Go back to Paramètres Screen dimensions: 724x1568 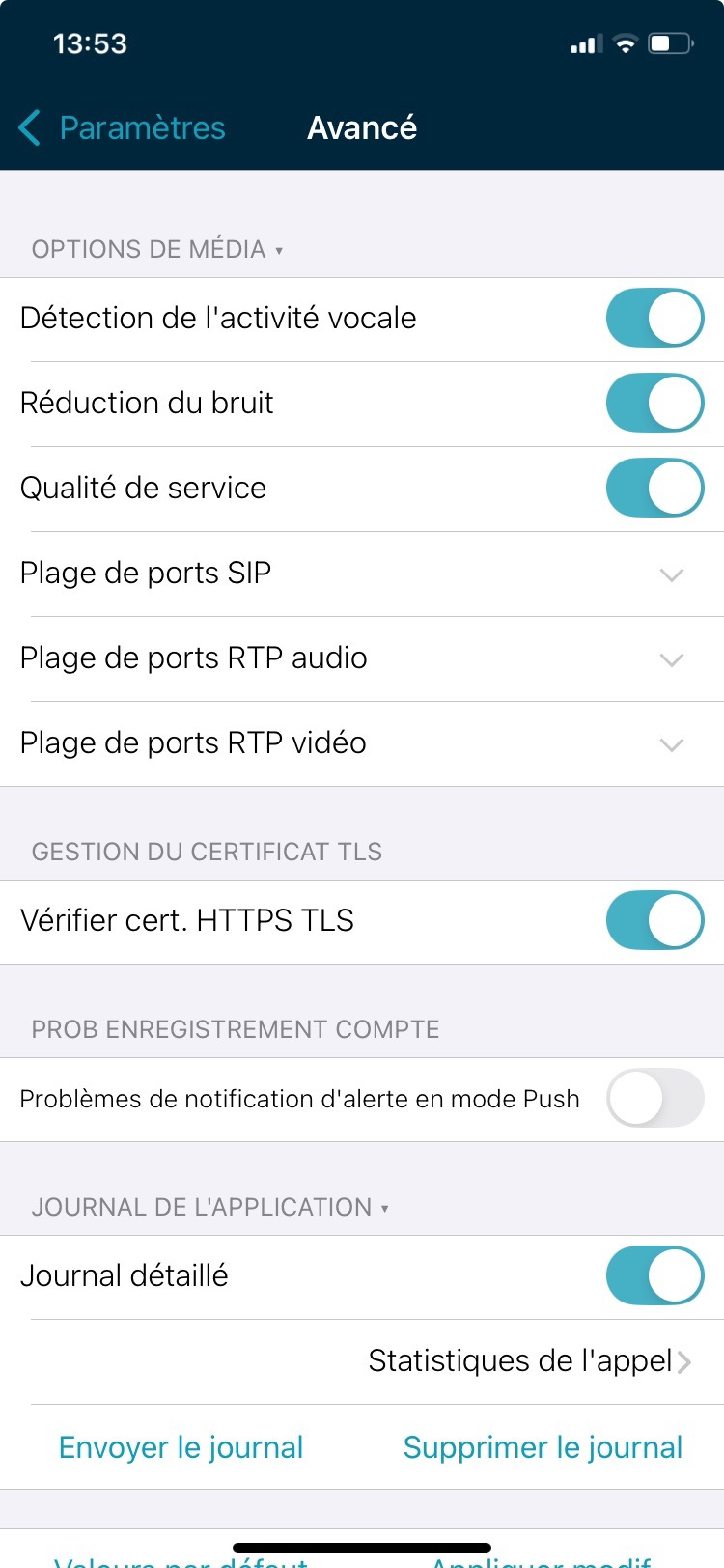tap(123, 127)
